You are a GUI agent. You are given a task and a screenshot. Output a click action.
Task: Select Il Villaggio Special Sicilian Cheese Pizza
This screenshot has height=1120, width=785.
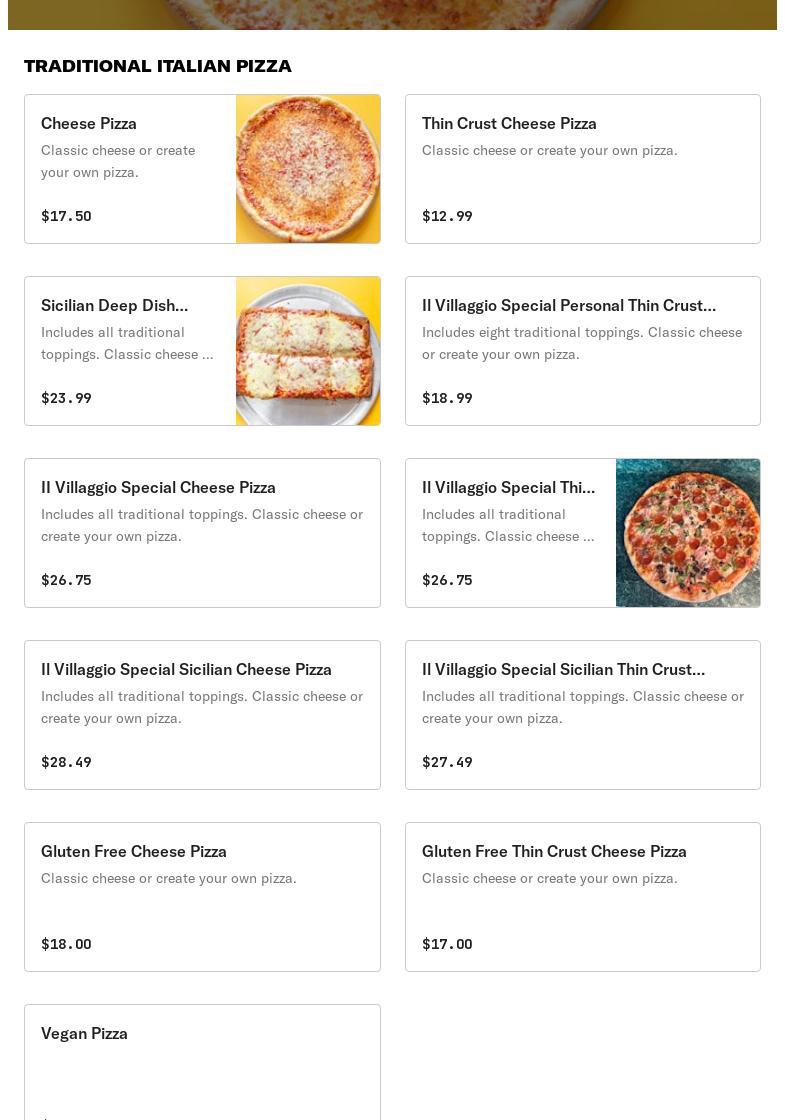click(x=202, y=715)
